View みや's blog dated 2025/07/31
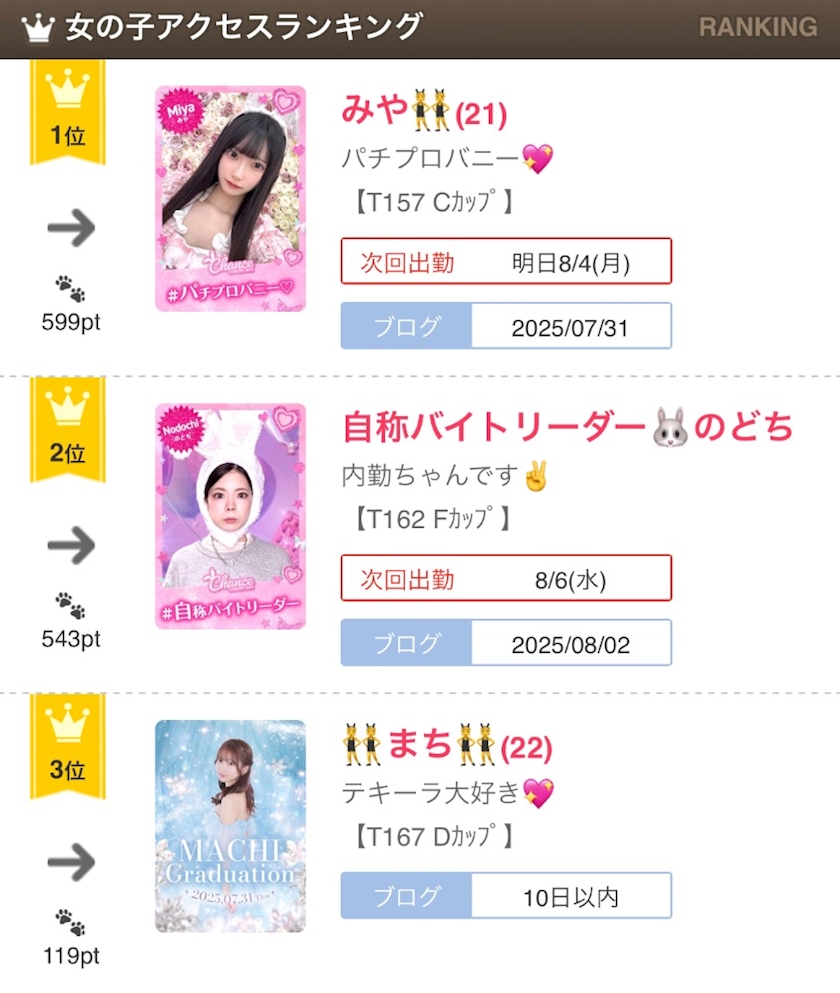 click(506, 326)
